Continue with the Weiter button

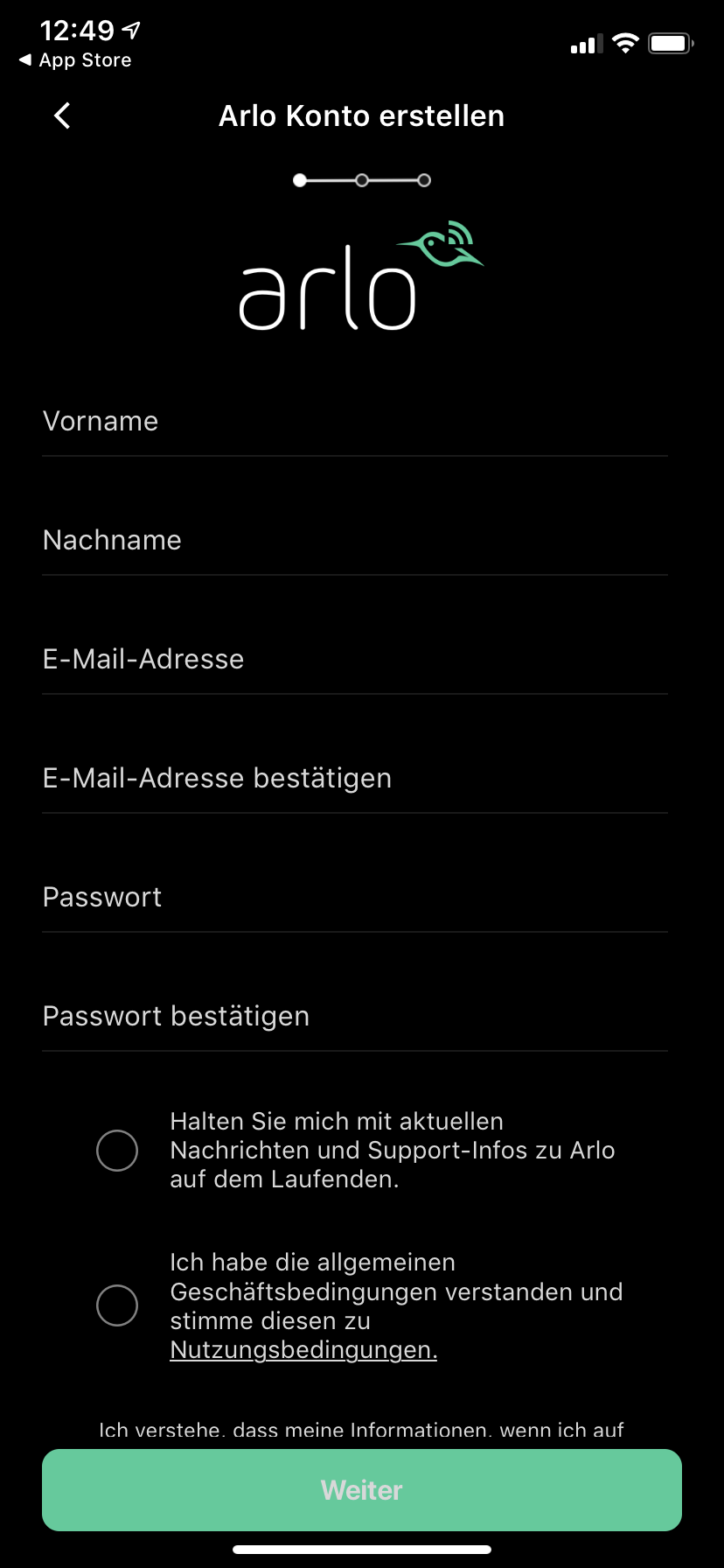tap(362, 1490)
